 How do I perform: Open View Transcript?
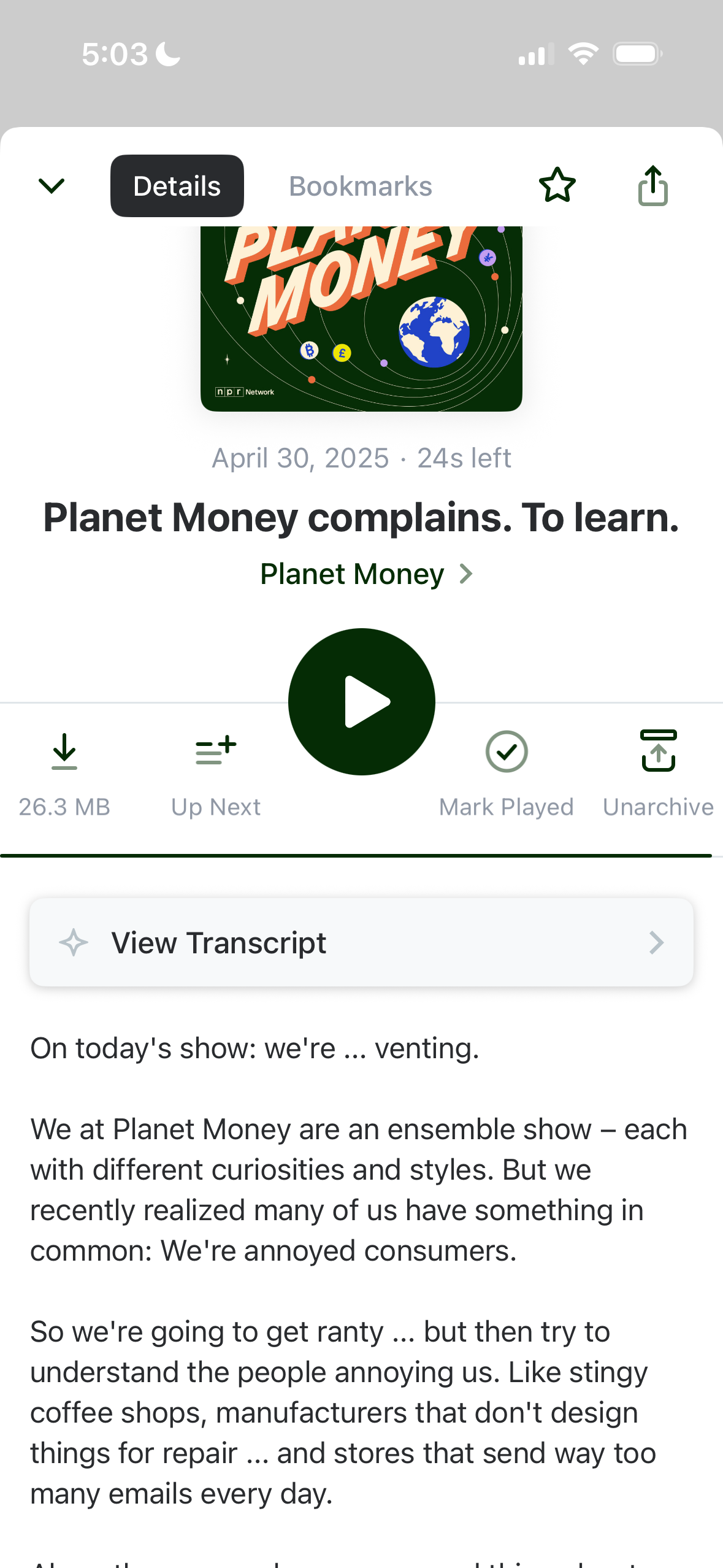coord(362,942)
